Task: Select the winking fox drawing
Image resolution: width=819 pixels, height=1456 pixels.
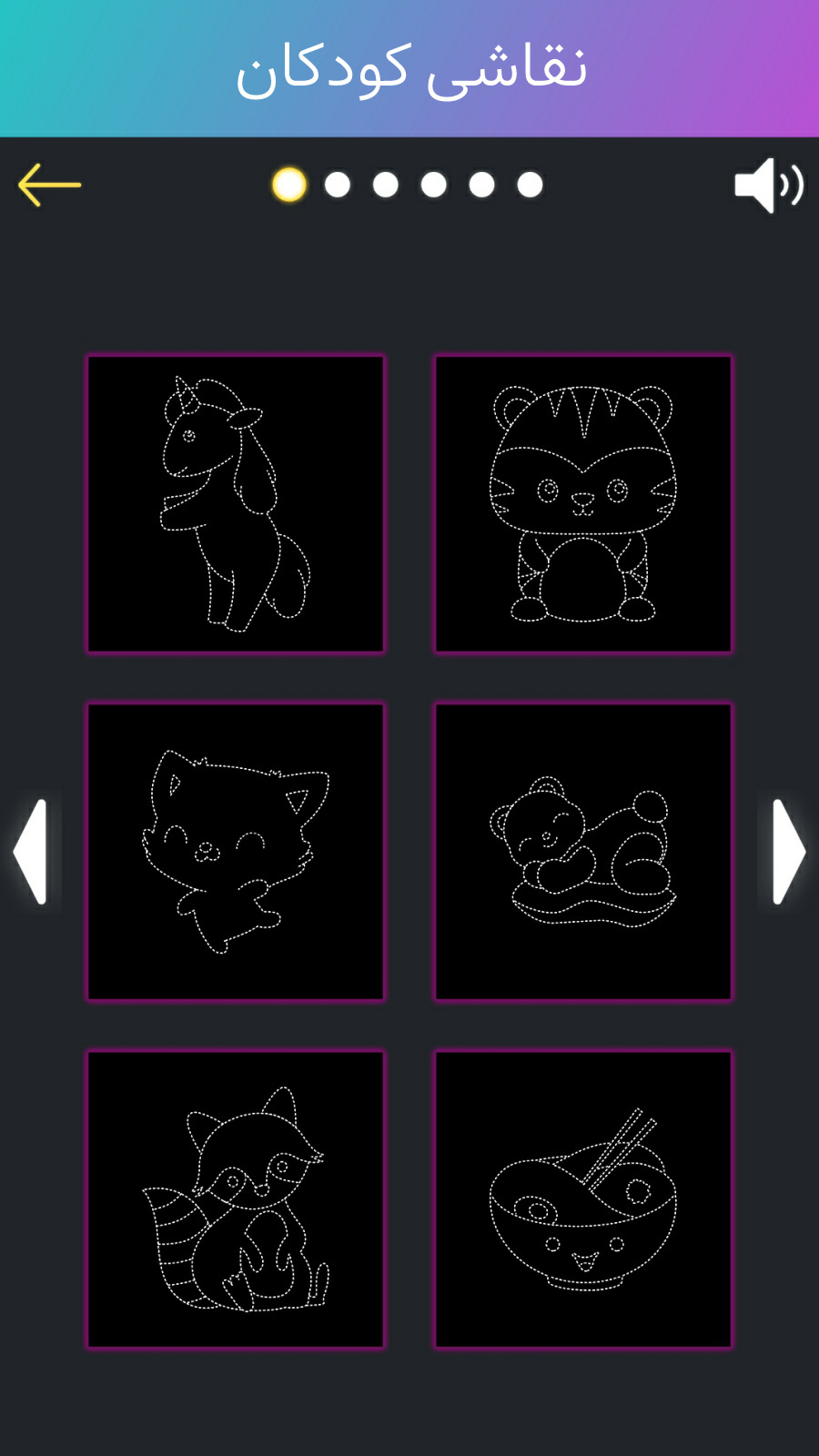Action: coord(236,852)
